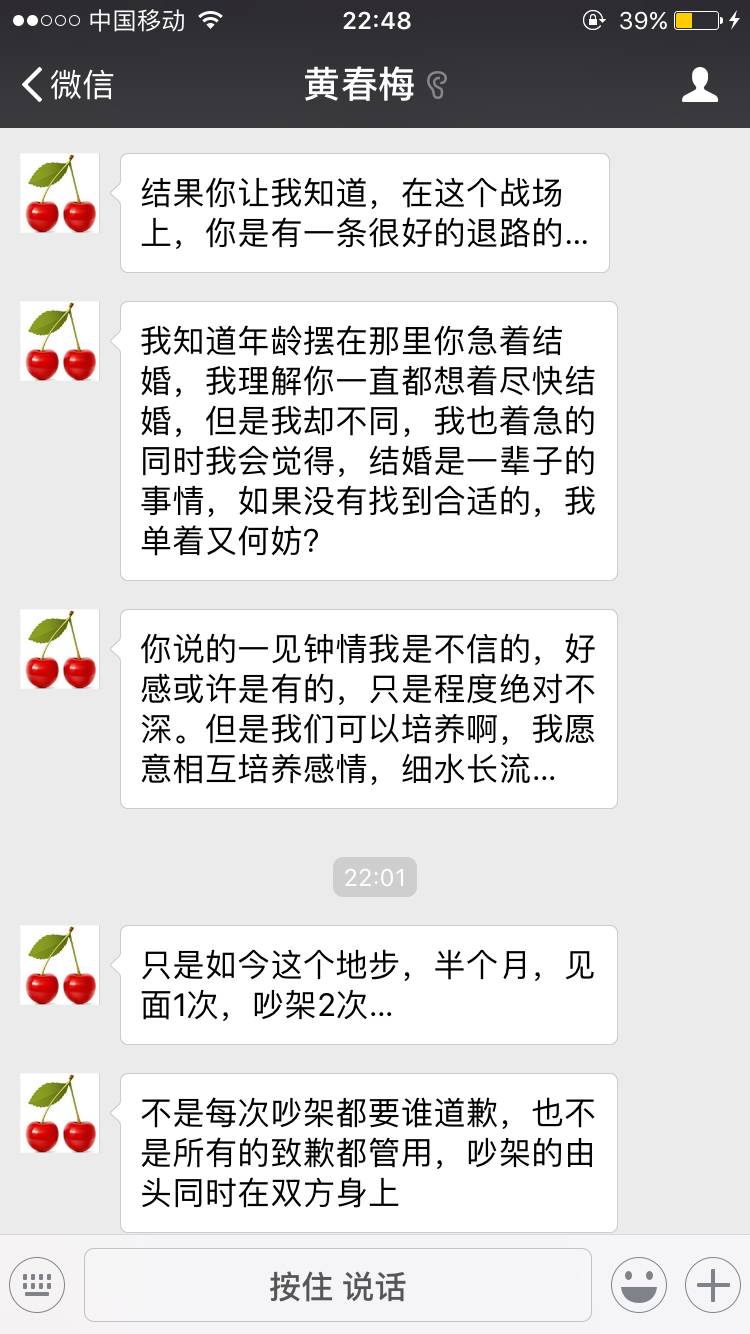Open chat details via the profile icon

699,85
